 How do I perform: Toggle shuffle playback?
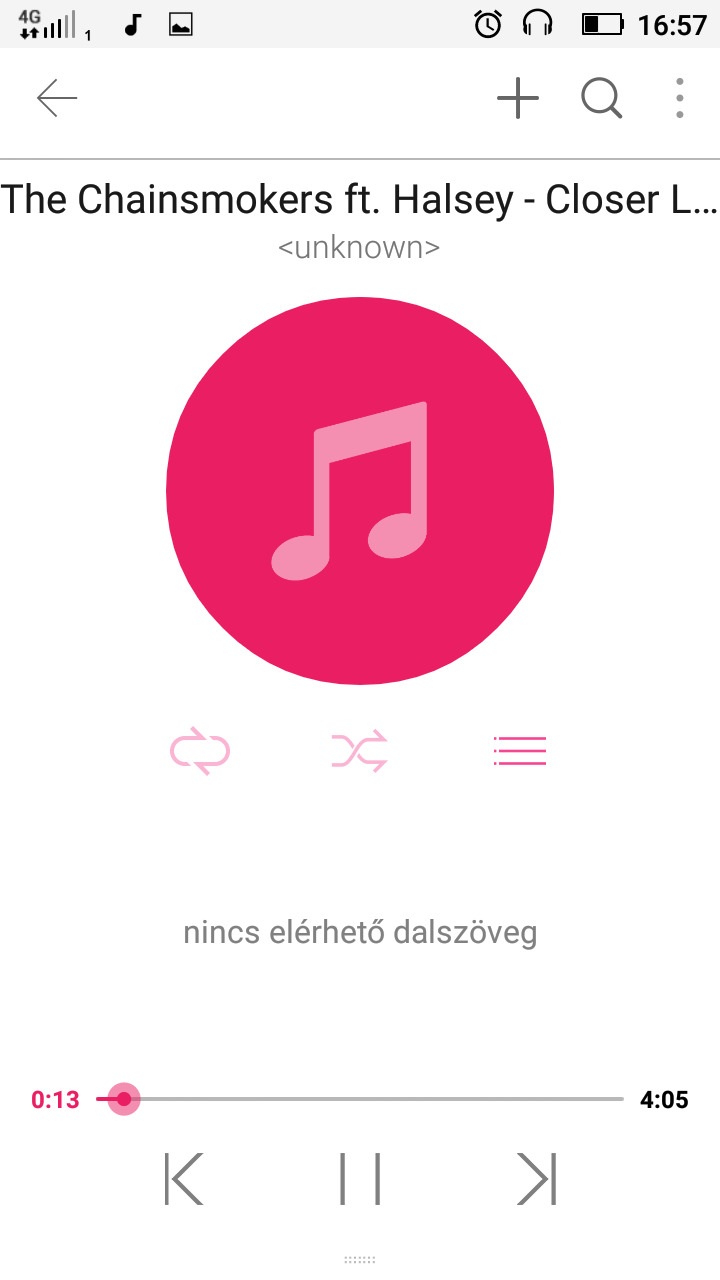360,751
